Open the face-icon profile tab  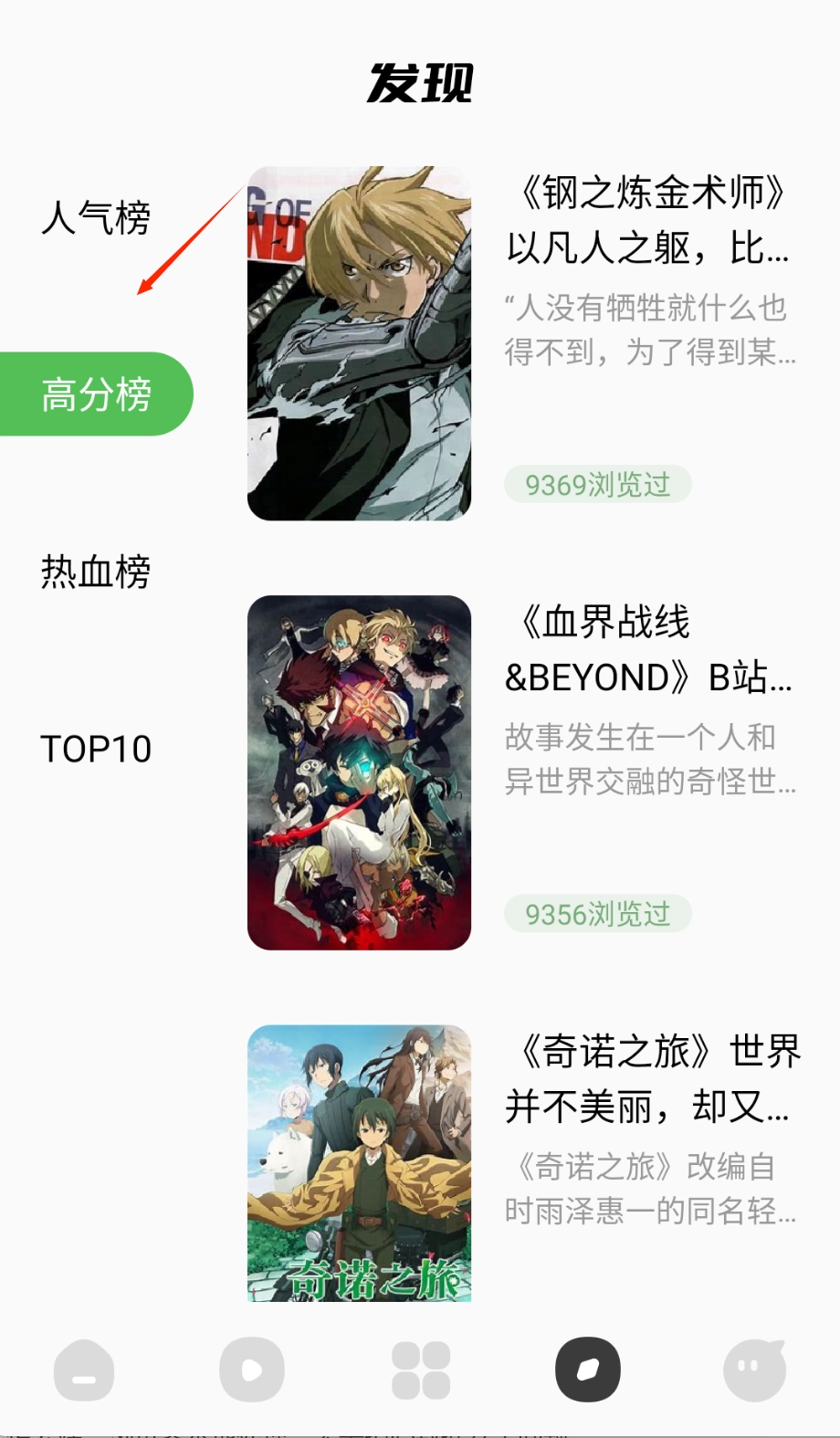[x=755, y=1370]
